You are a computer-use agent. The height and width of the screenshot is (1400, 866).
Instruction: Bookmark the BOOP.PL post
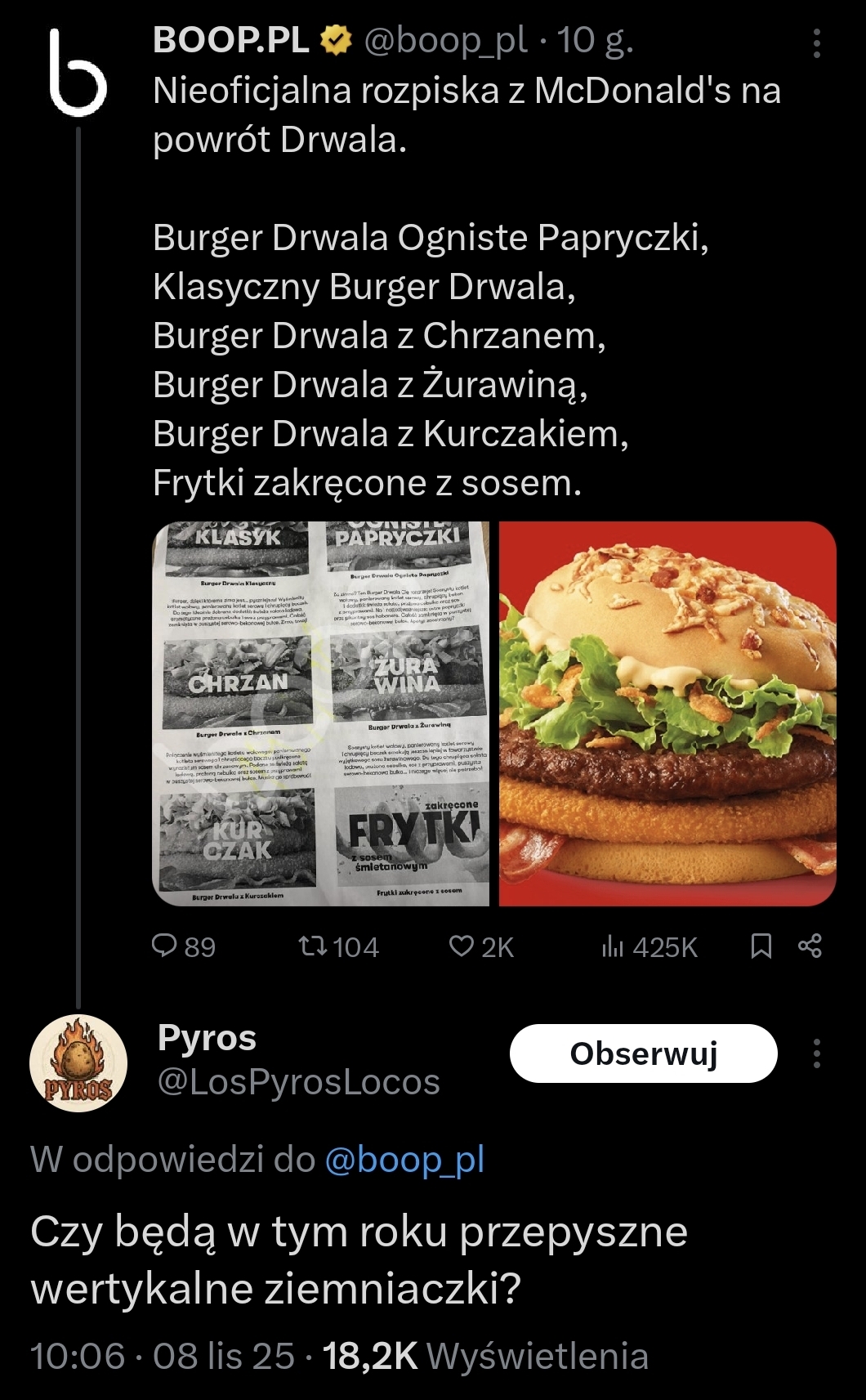[x=761, y=946]
